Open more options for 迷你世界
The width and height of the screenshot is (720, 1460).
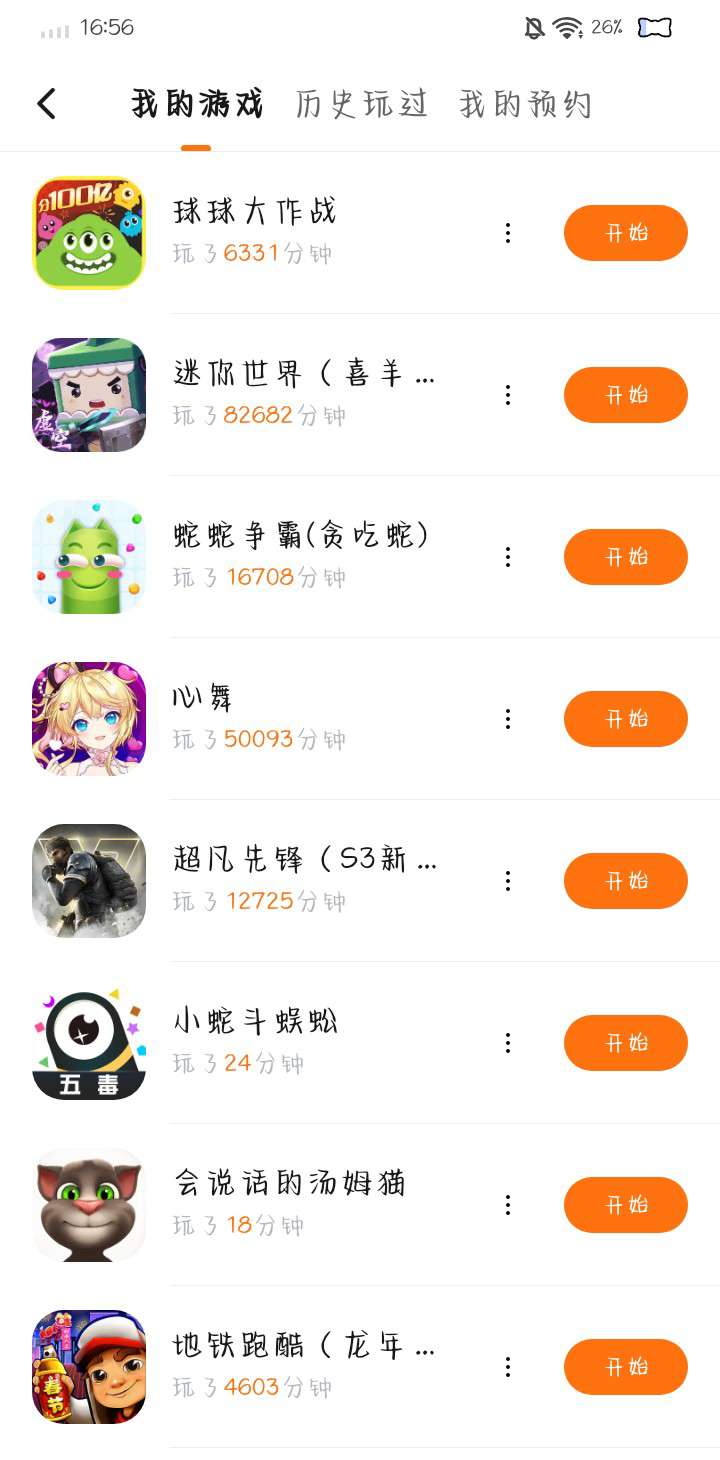point(508,395)
